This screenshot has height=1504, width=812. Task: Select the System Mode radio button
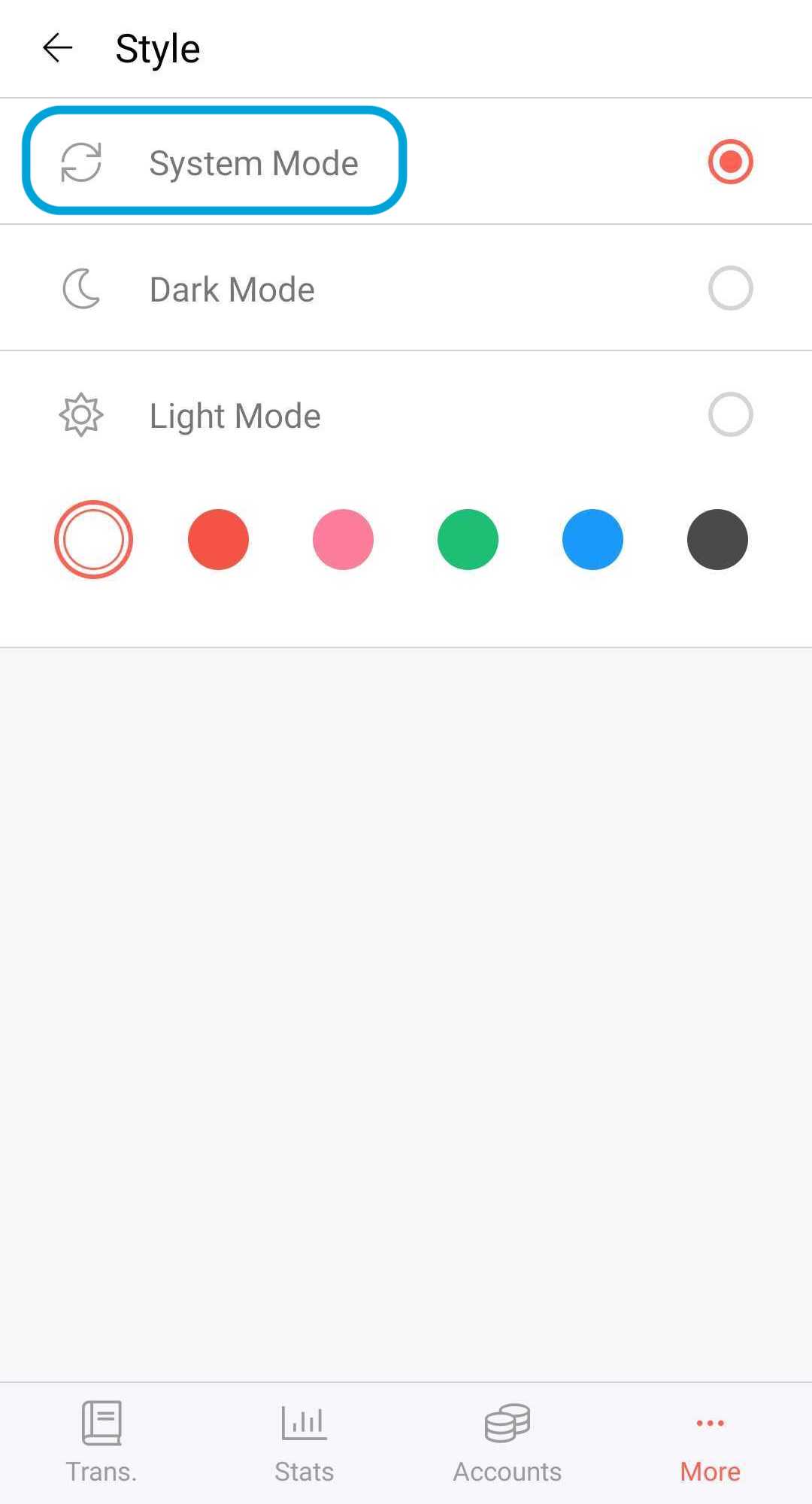pos(730,162)
